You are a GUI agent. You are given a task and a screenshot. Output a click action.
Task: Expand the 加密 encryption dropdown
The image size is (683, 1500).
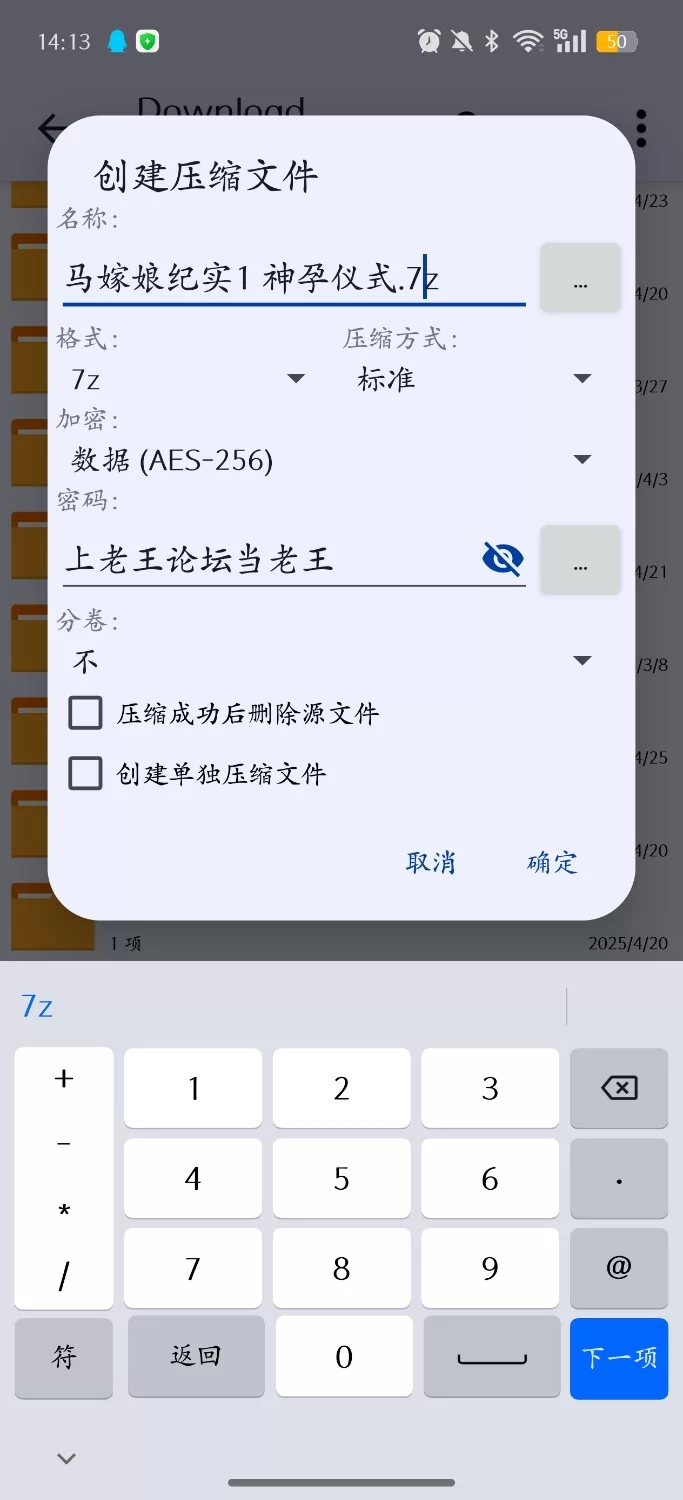point(330,460)
